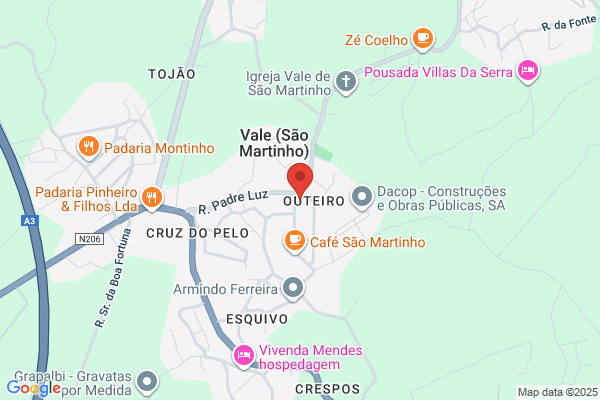Select the Pousada Villas Da Serra marker
Image resolution: width=600 pixels, height=400 pixels.
(527, 70)
